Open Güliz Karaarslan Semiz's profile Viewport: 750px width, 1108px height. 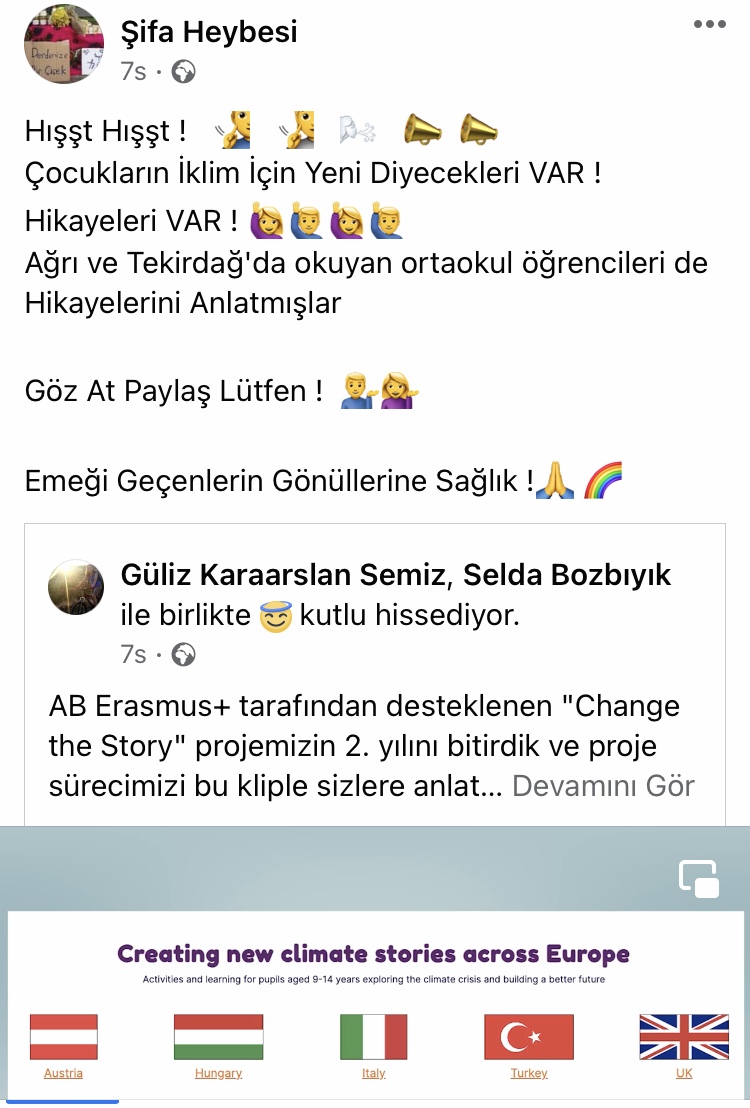(274, 575)
